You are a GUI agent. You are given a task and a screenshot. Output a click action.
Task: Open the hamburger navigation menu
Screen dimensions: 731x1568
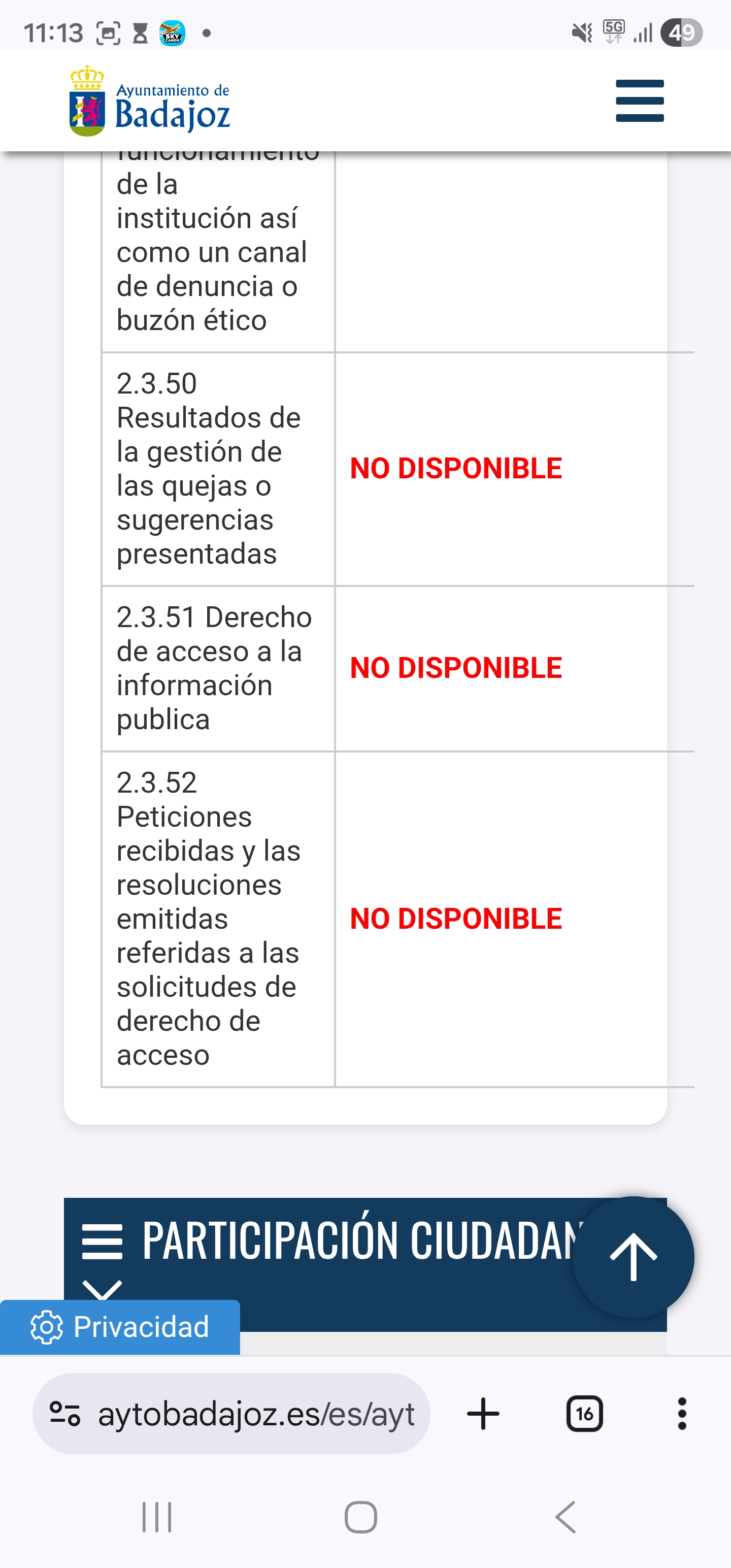639,101
